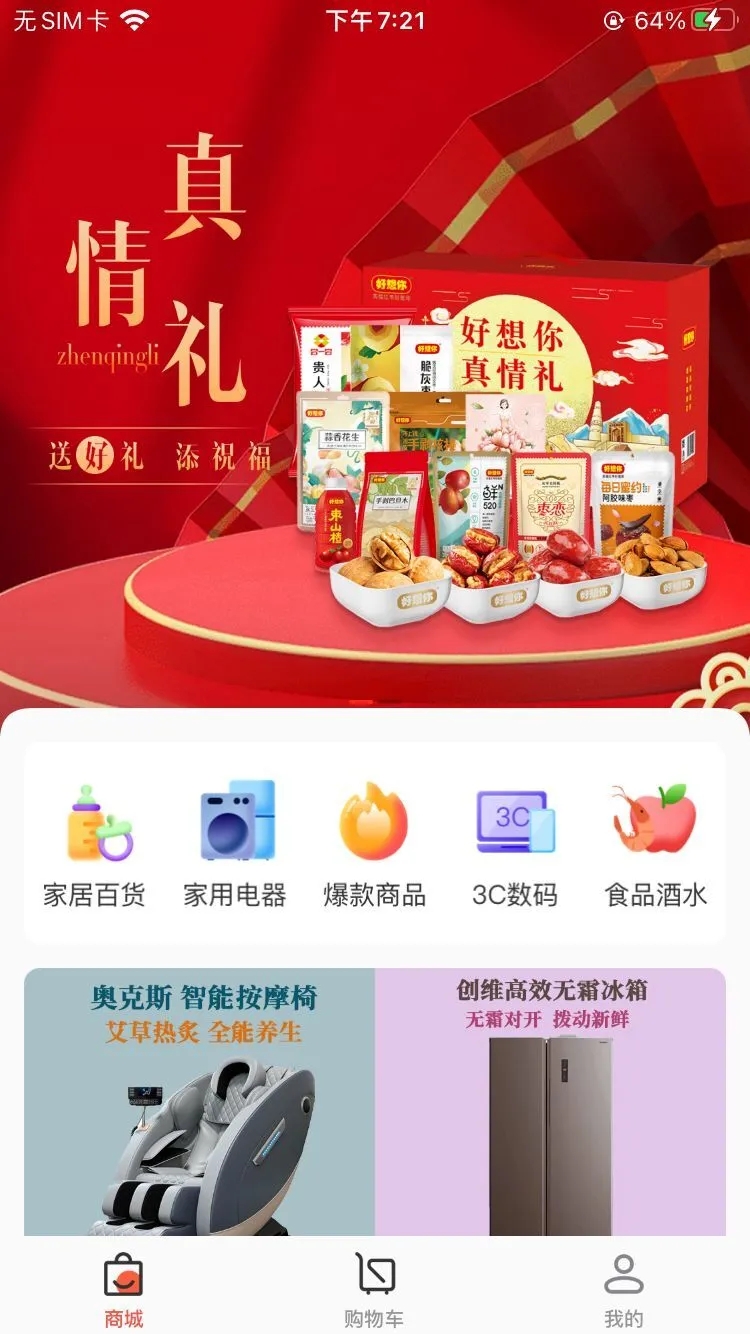Browse 爆款商品 hot items
The image size is (750, 1334).
(x=375, y=846)
